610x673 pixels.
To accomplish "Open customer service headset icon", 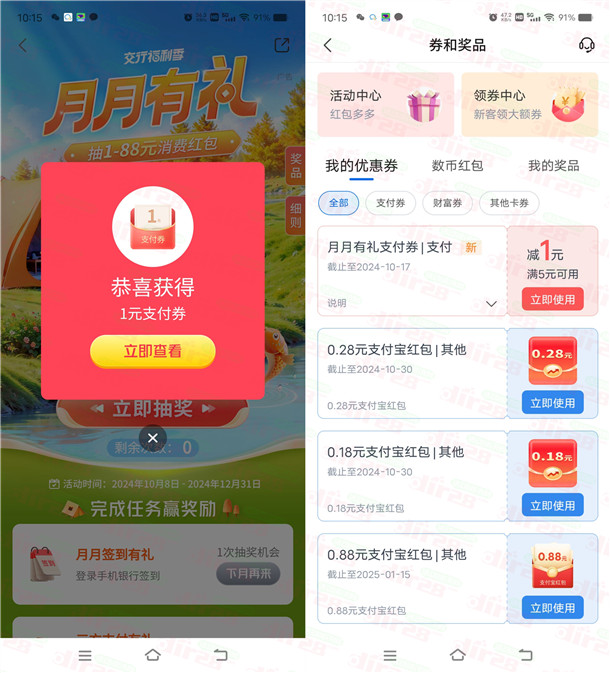I will pyautogui.click(x=586, y=45).
